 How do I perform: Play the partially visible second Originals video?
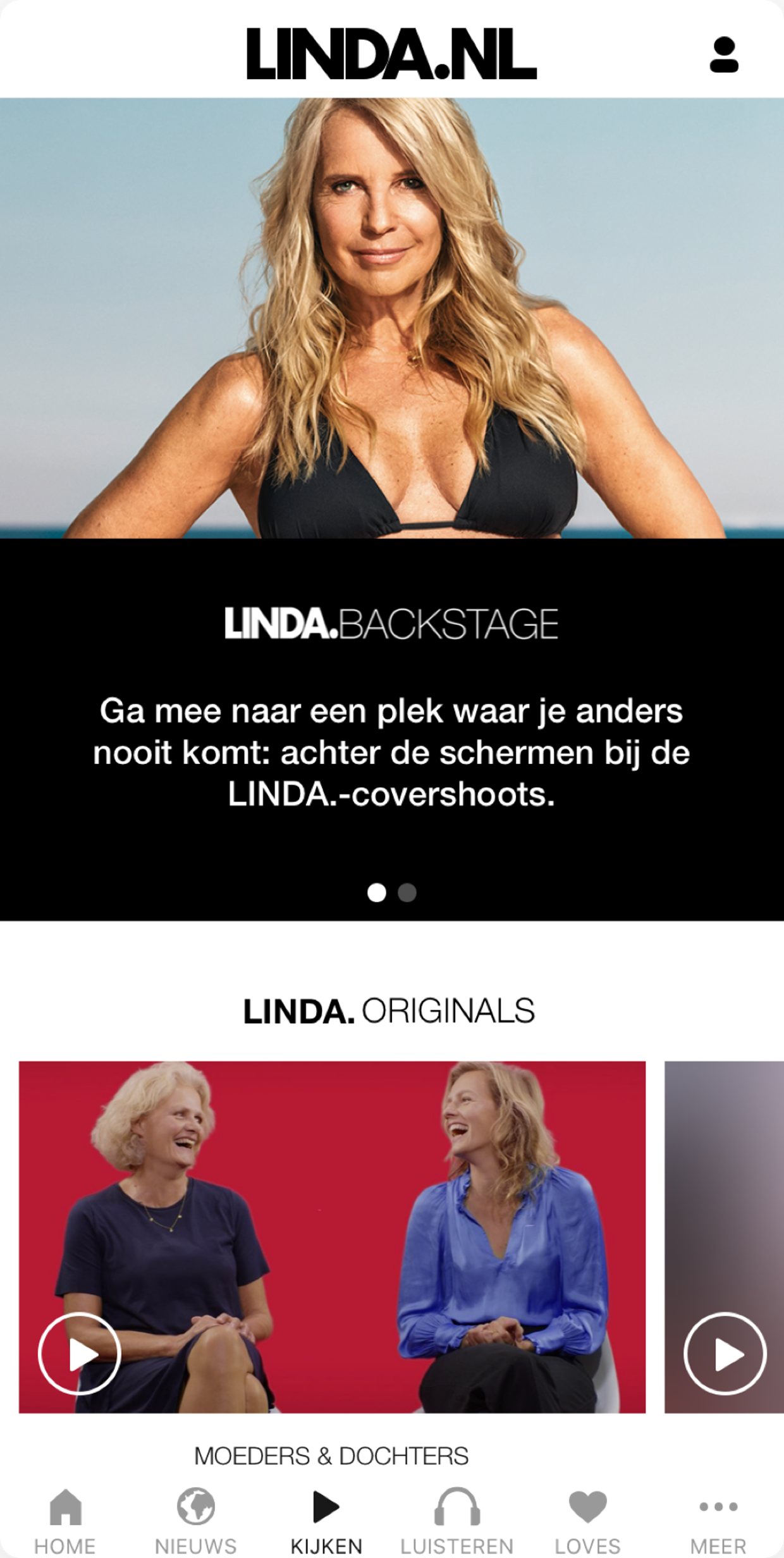click(x=725, y=1354)
